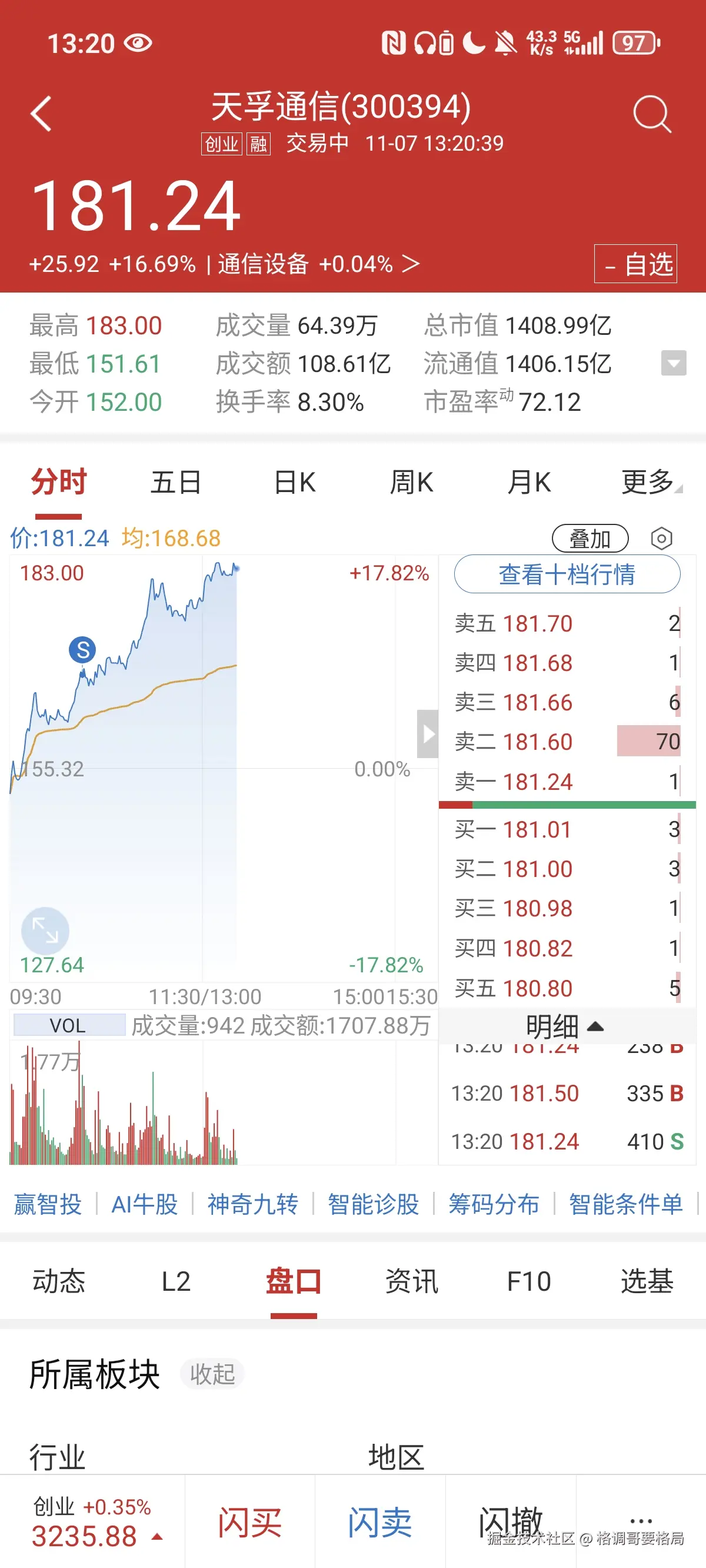Click the fullscreen expand icon on chart
This screenshot has height=1568, width=706.
pos(46,930)
